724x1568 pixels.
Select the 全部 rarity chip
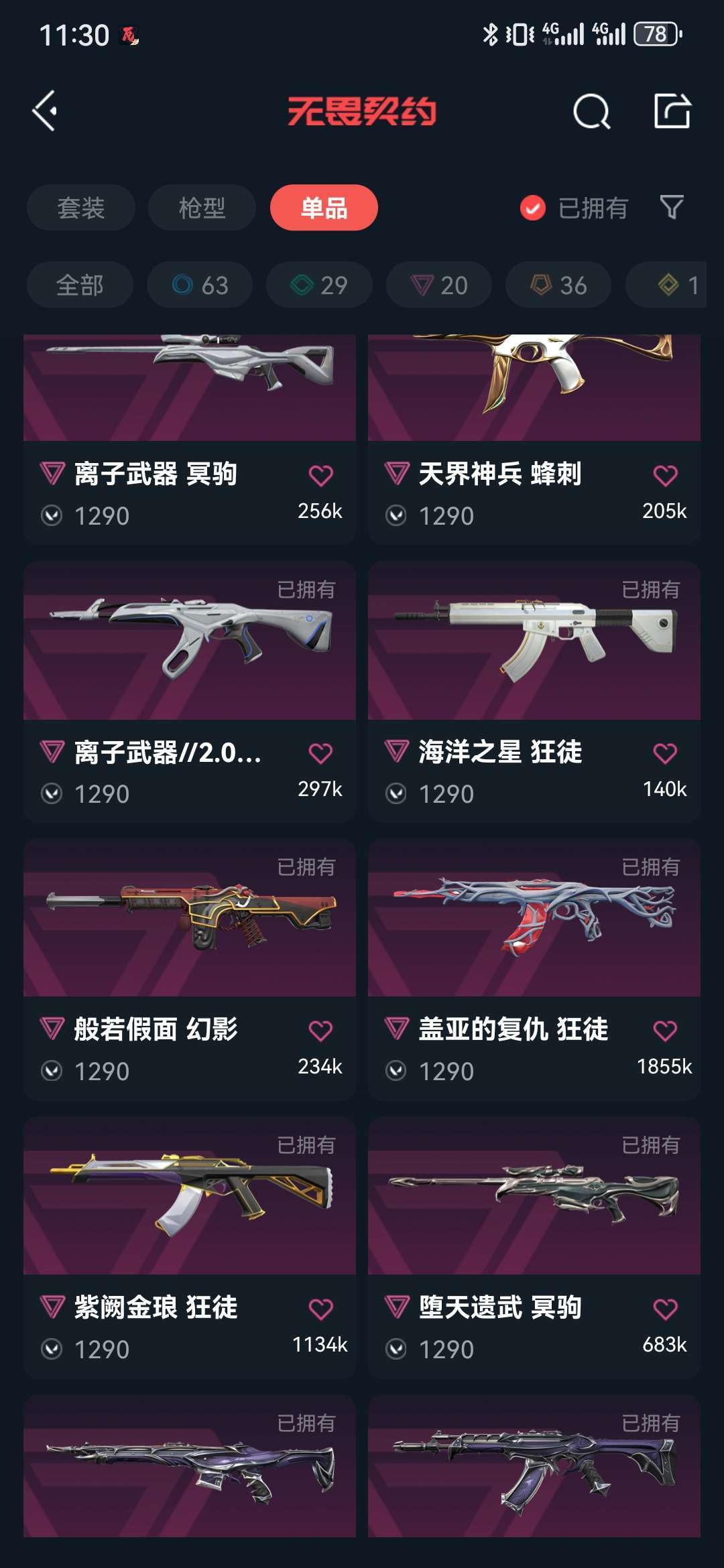(80, 285)
